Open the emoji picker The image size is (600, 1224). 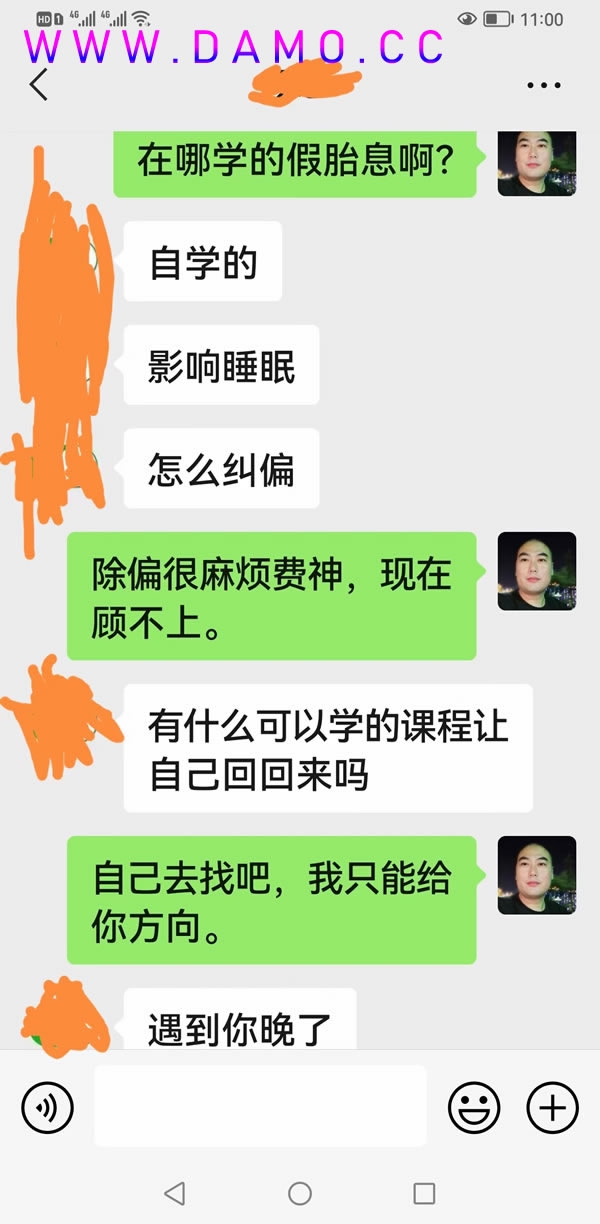pyautogui.click(x=474, y=1107)
